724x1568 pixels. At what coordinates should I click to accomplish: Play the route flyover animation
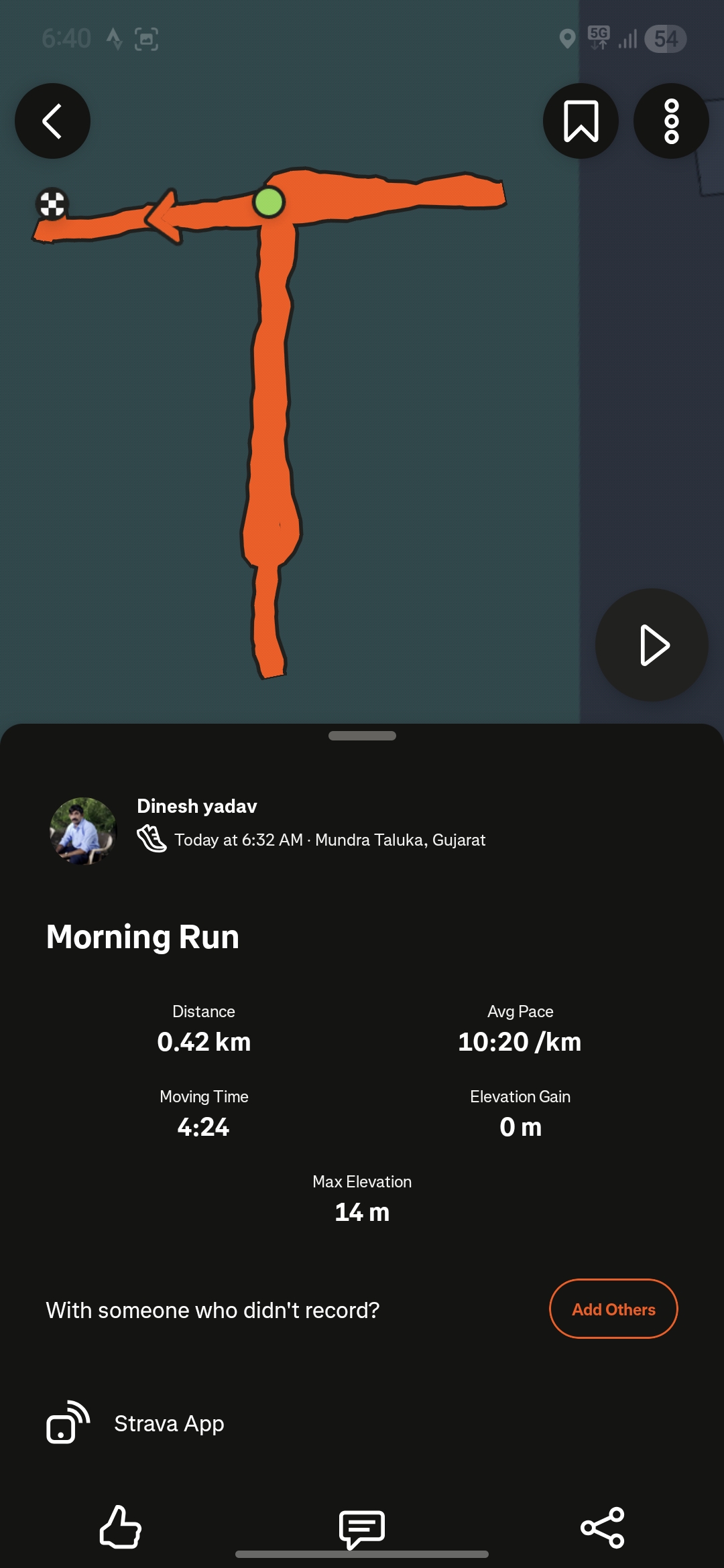[x=652, y=645]
